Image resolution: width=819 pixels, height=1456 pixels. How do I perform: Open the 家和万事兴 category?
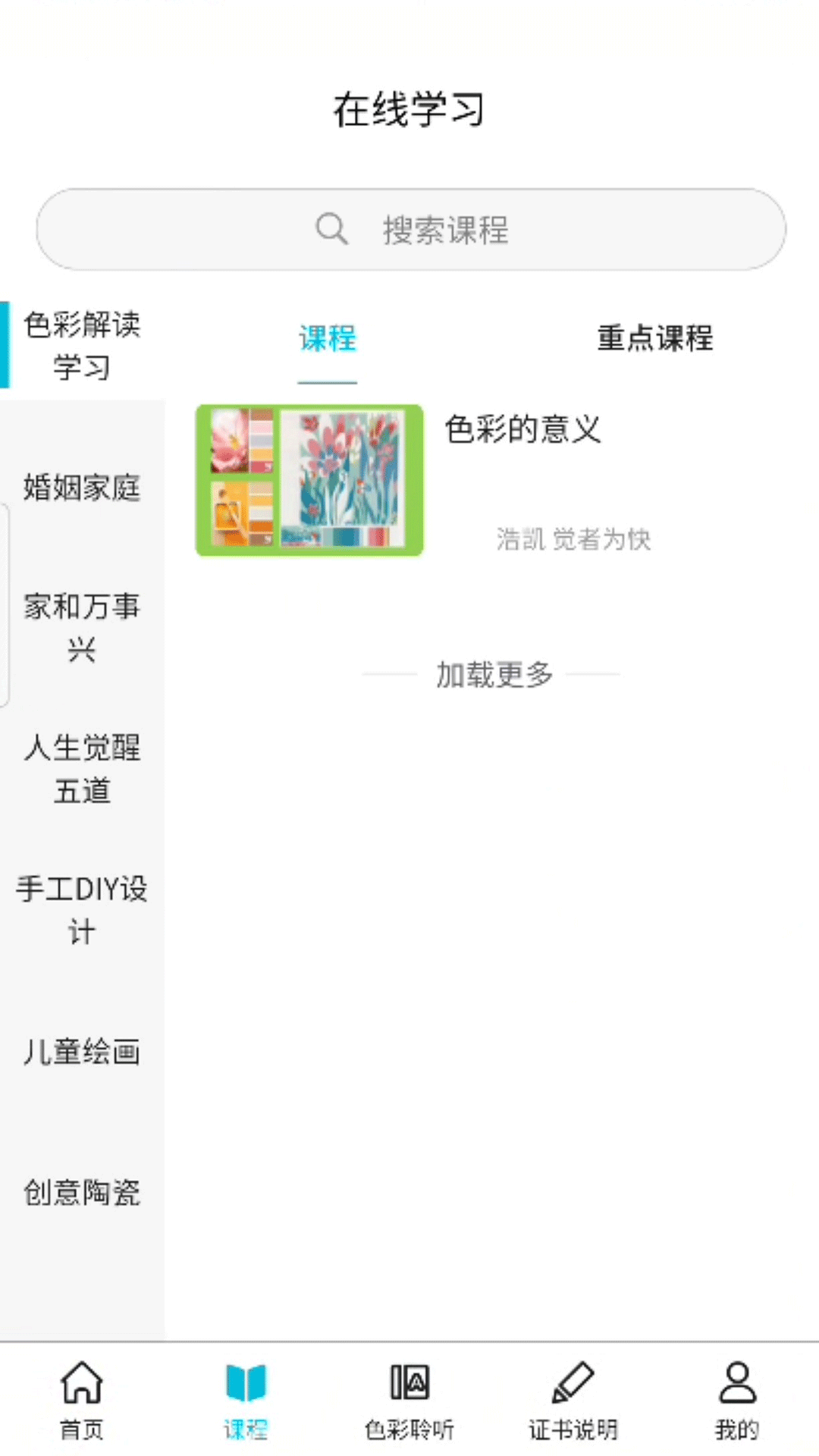(x=82, y=628)
